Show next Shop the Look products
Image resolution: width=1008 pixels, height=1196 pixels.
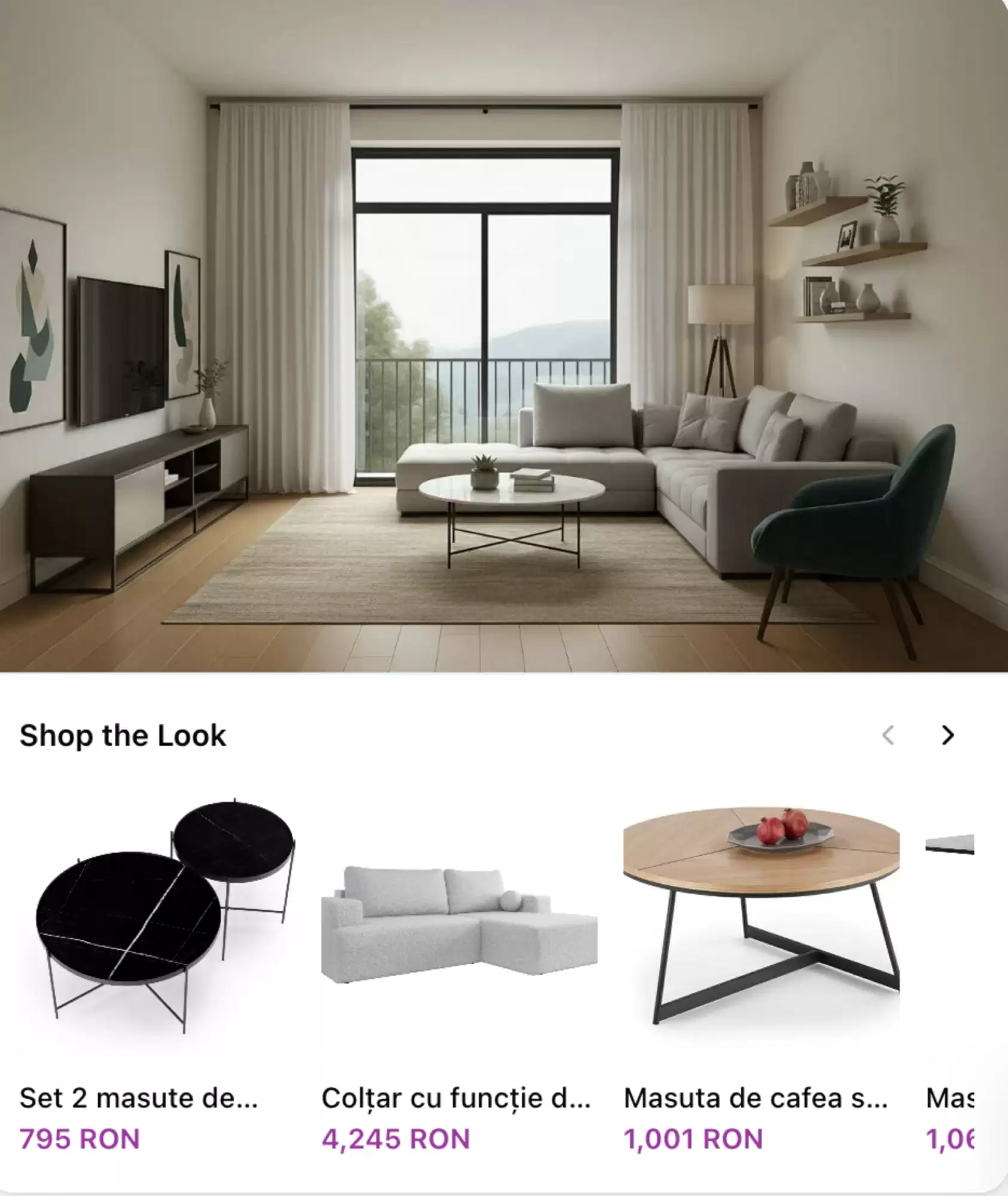point(947,735)
